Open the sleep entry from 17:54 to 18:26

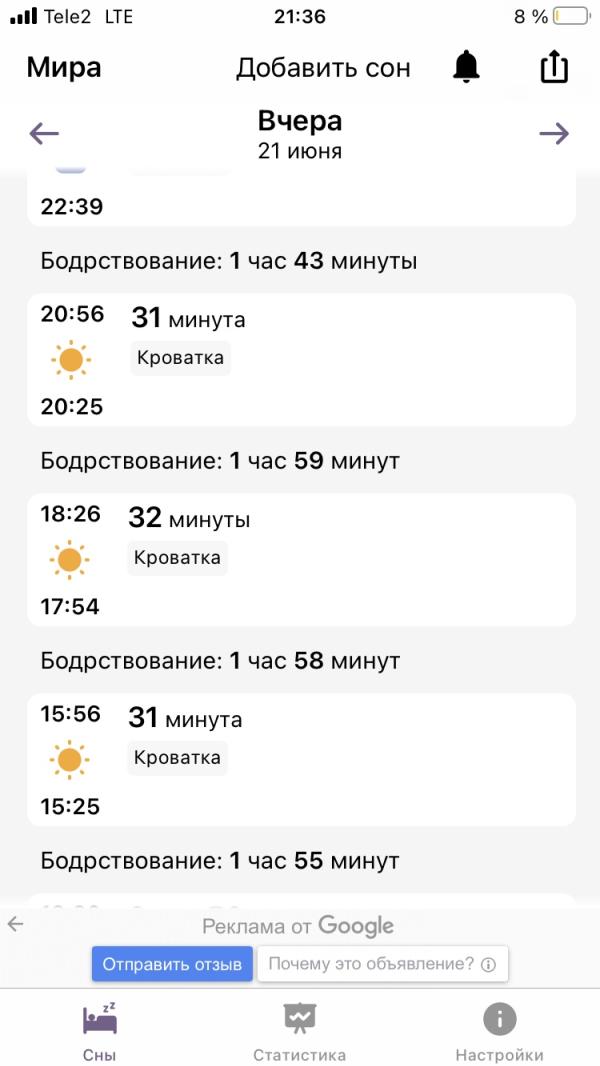[x=301, y=560]
